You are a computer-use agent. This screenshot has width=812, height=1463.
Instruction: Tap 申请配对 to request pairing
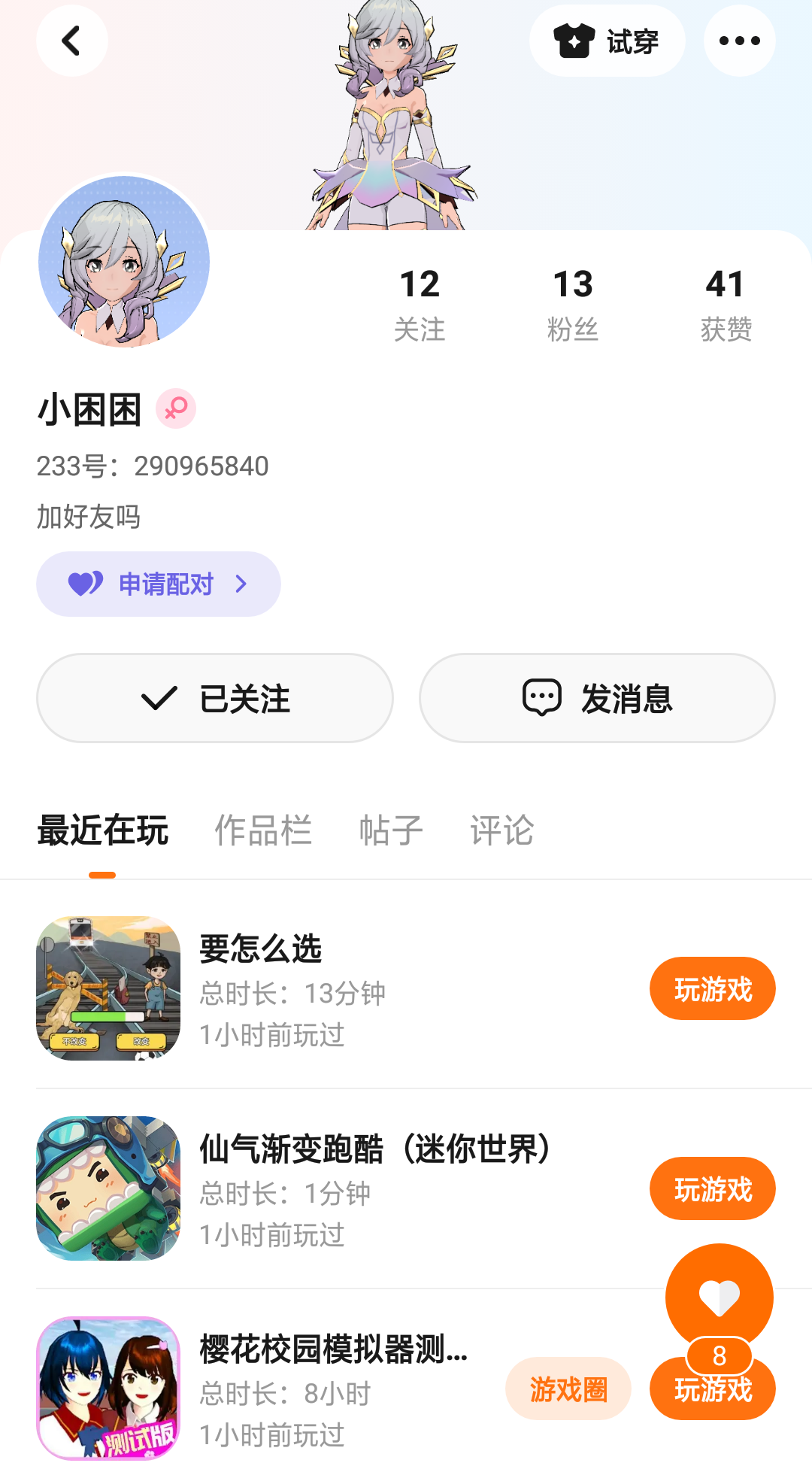[x=158, y=584]
